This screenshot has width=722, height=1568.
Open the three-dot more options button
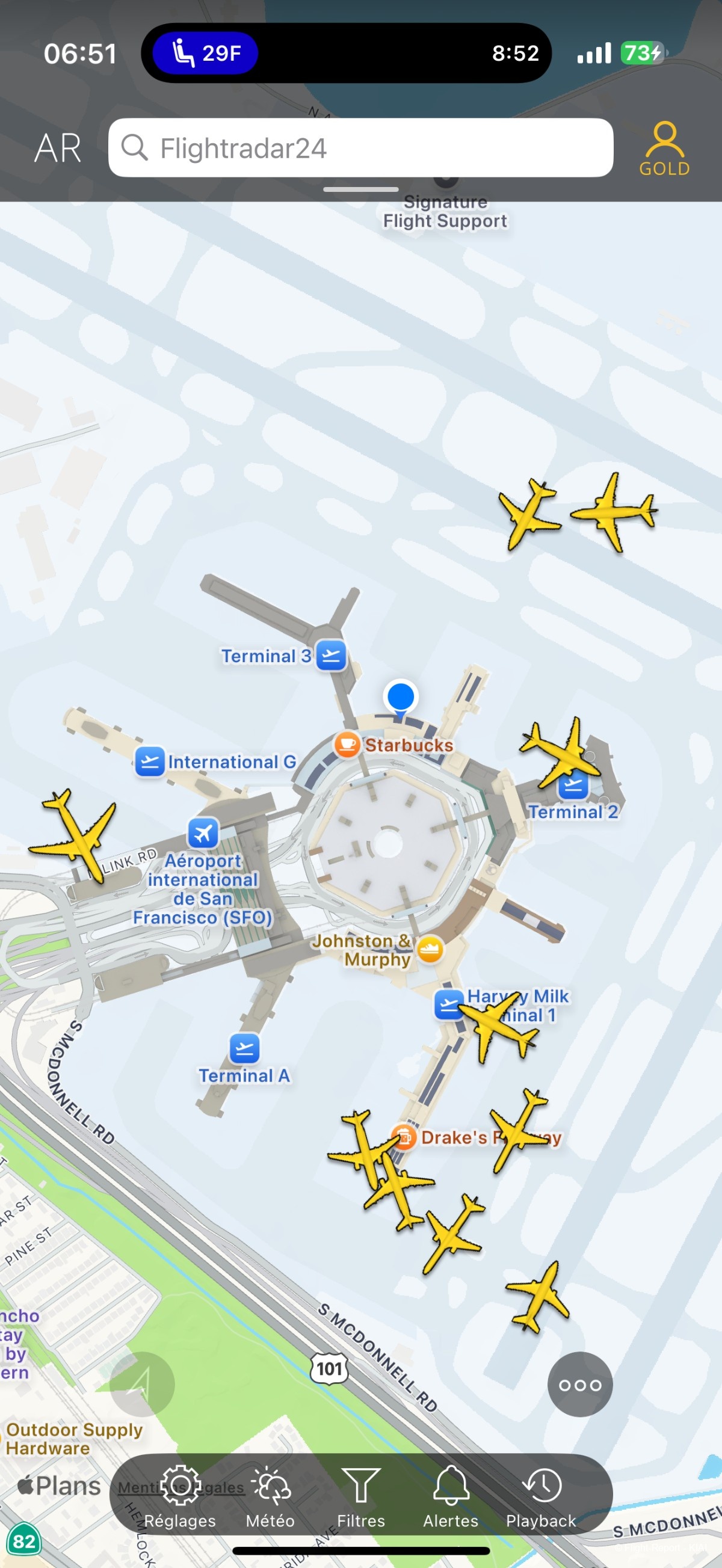(579, 1385)
